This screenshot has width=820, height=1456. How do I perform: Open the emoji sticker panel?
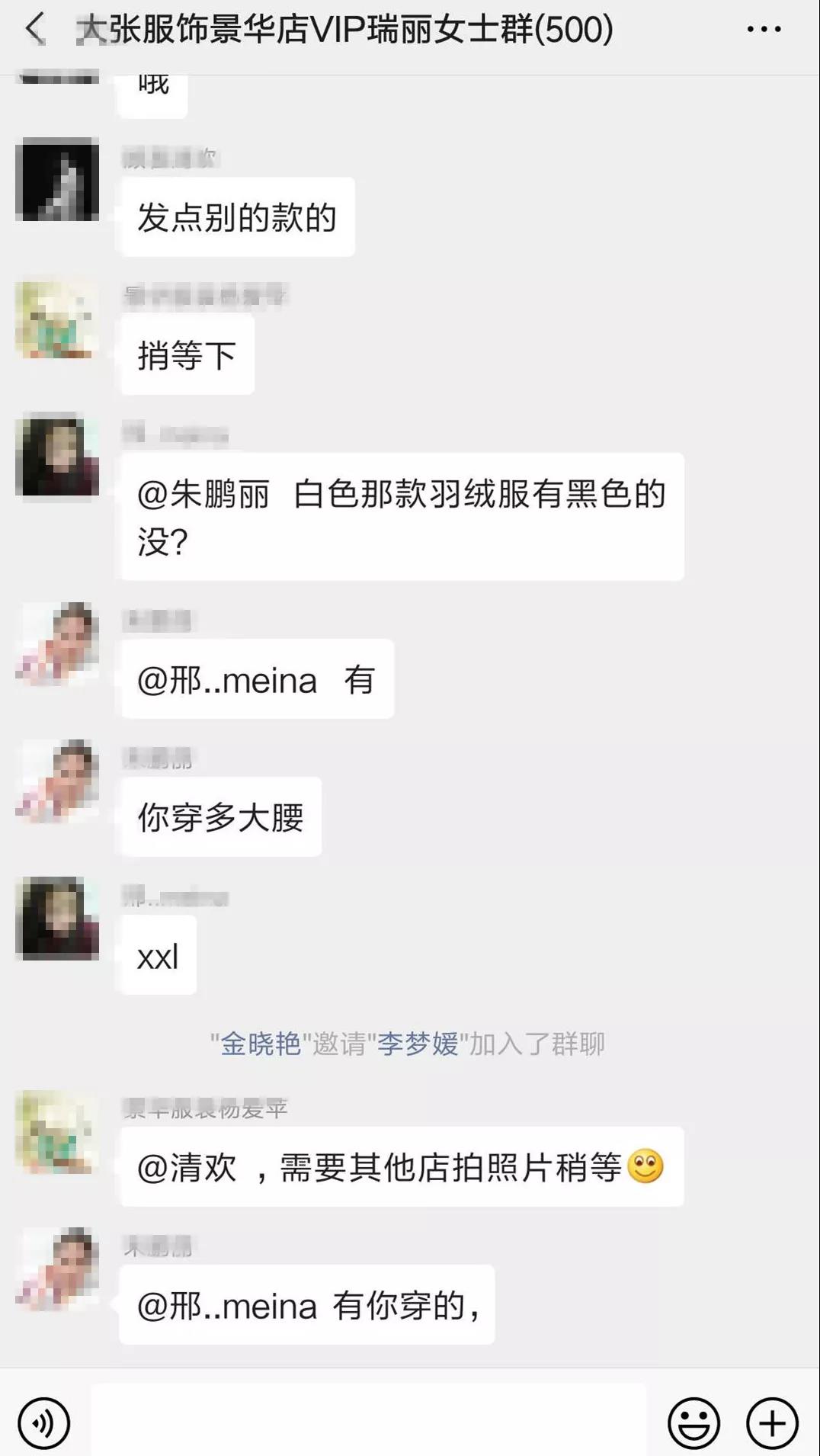693,1422
